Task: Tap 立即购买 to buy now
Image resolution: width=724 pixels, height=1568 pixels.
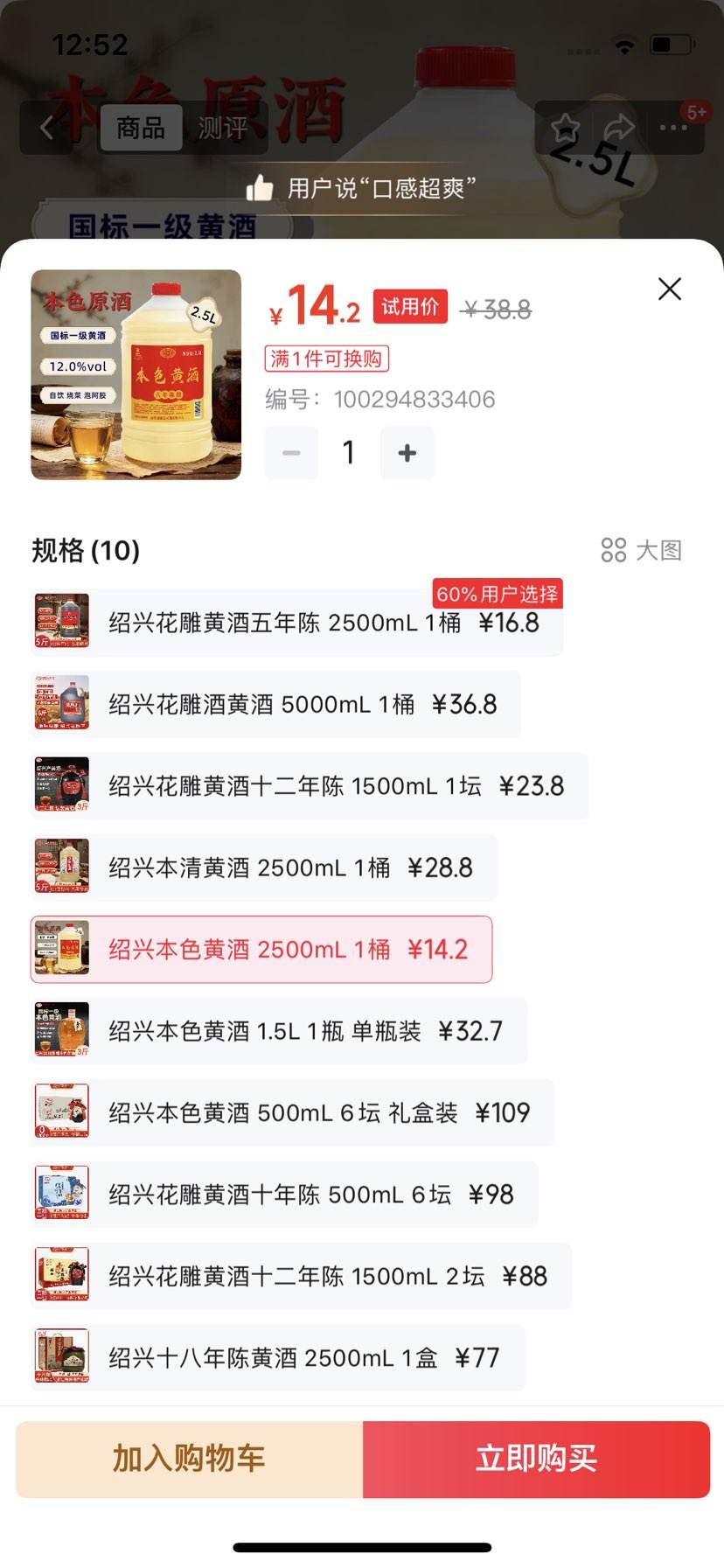Action: (x=537, y=1459)
